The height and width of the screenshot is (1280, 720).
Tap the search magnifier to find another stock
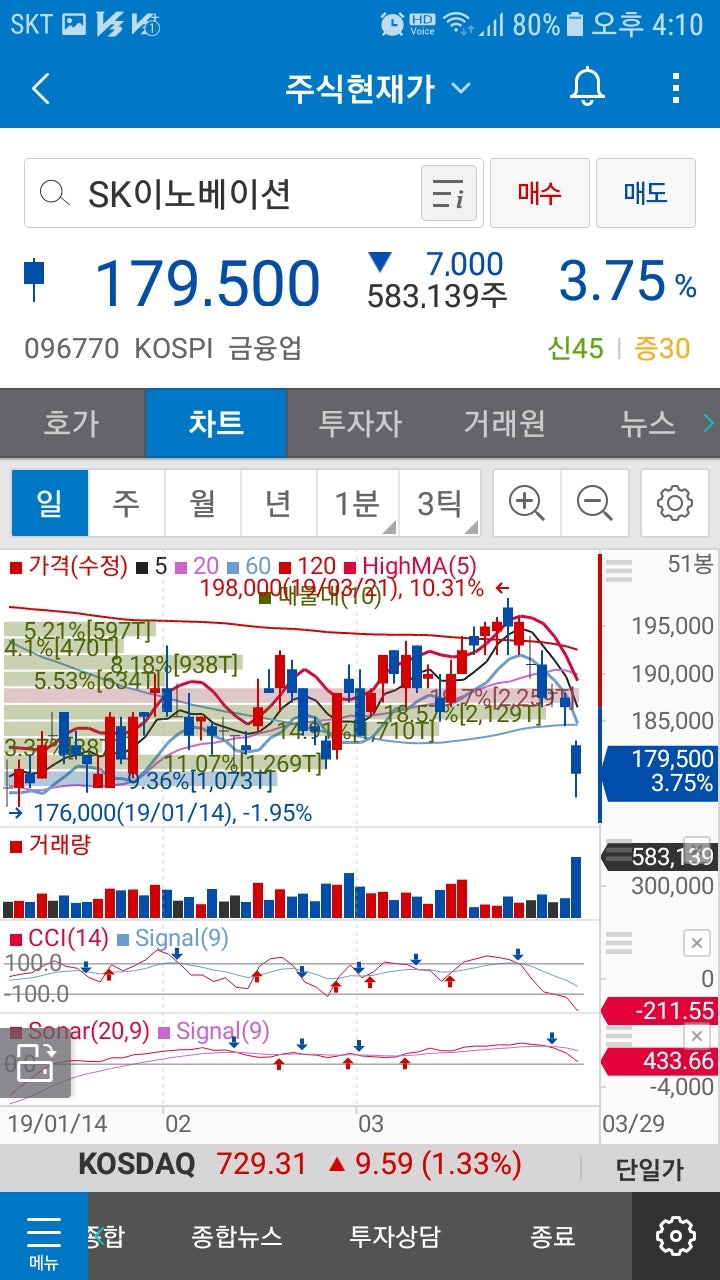pyautogui.click(x=55, y=192)
